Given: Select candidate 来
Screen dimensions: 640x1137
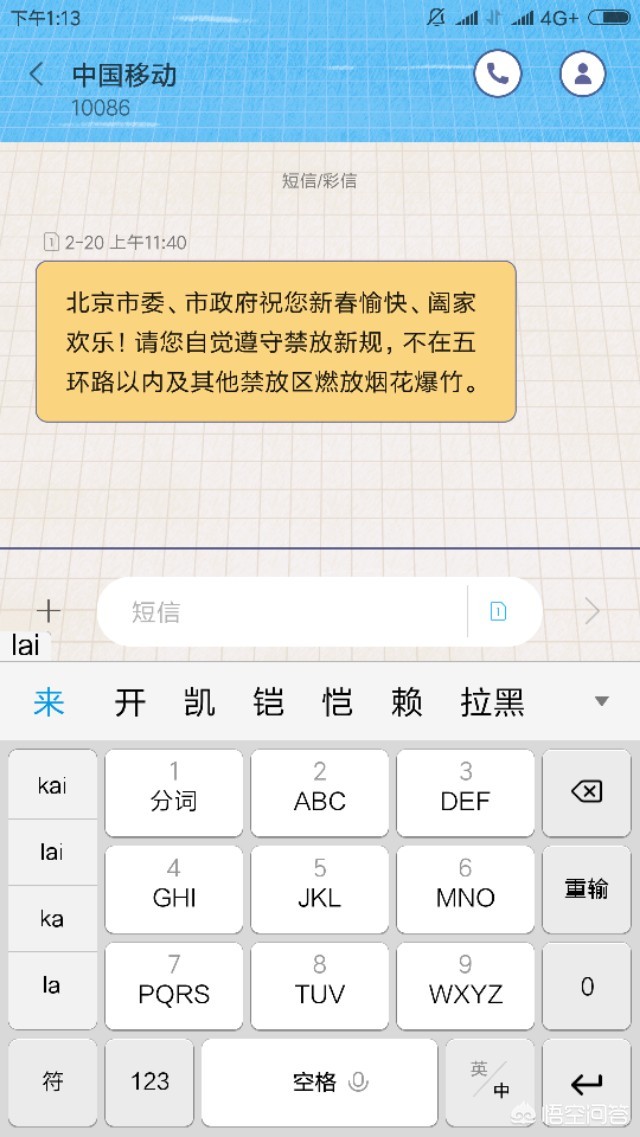Looking at the screenshot, I should [x=49, y=702].
